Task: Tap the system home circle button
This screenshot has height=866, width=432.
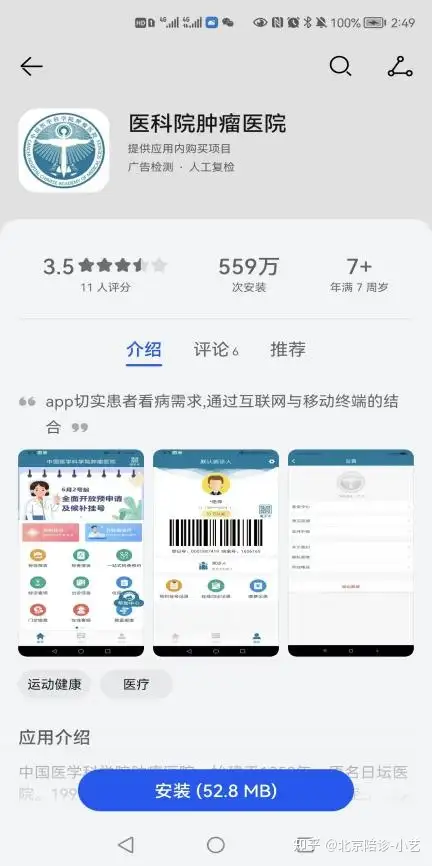Action: pyautogui.click(x=215, y=844)
